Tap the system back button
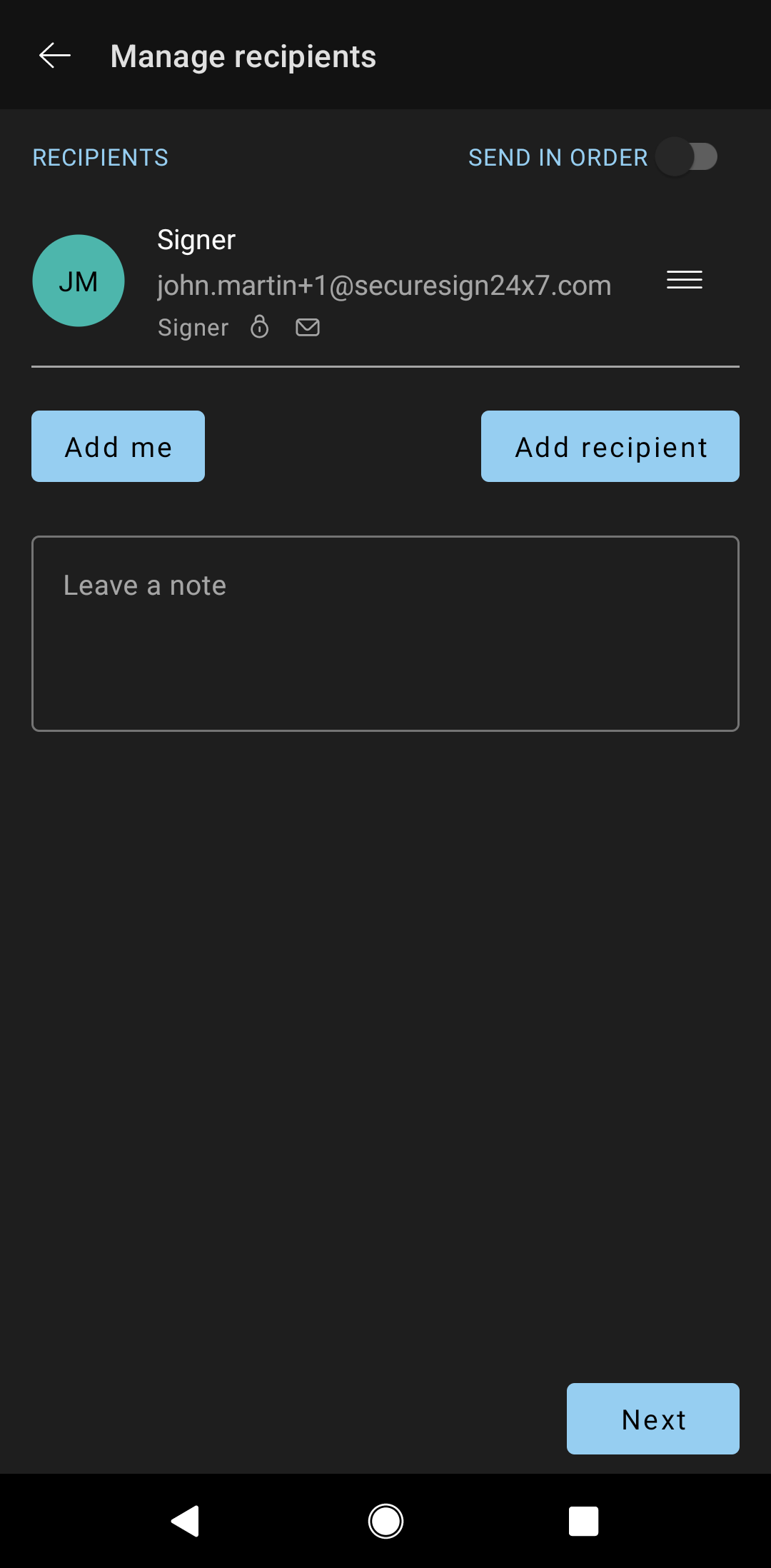Image resolution: width=771 pixels, height=1568 pixels. click(186, 1521)
